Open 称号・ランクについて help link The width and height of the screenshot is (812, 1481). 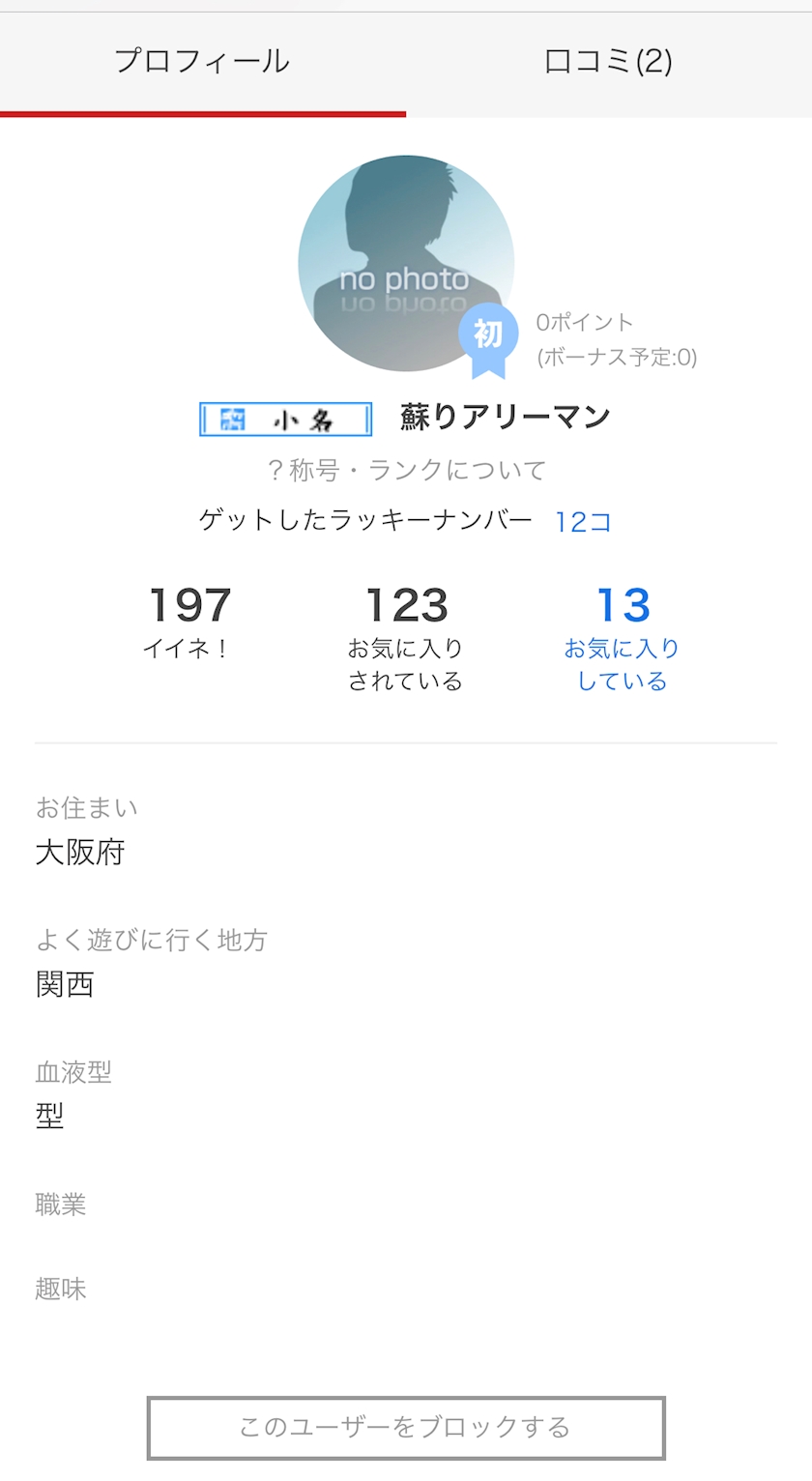[x=406, y=471]
